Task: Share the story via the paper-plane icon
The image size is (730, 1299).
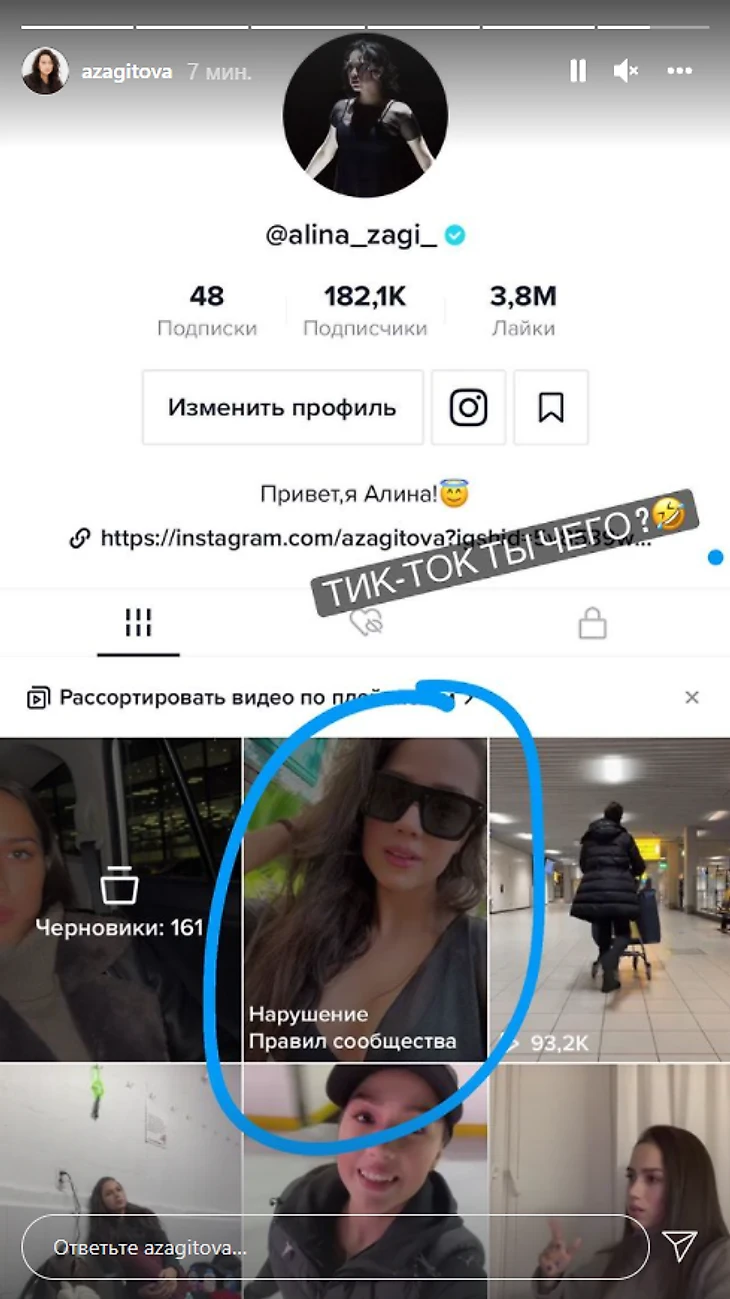Action: point(680,1246)
